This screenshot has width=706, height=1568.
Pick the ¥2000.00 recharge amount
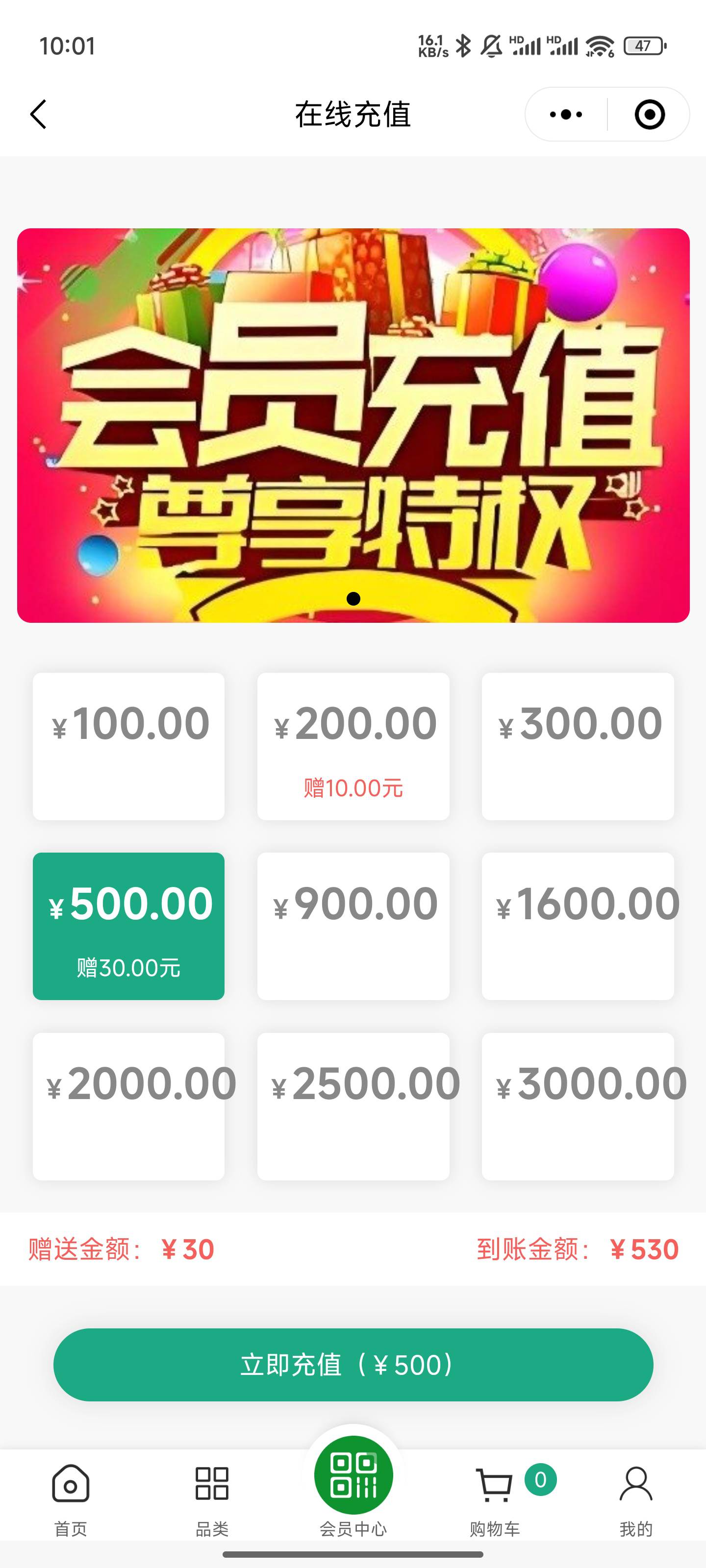[x=128, y=1106]
